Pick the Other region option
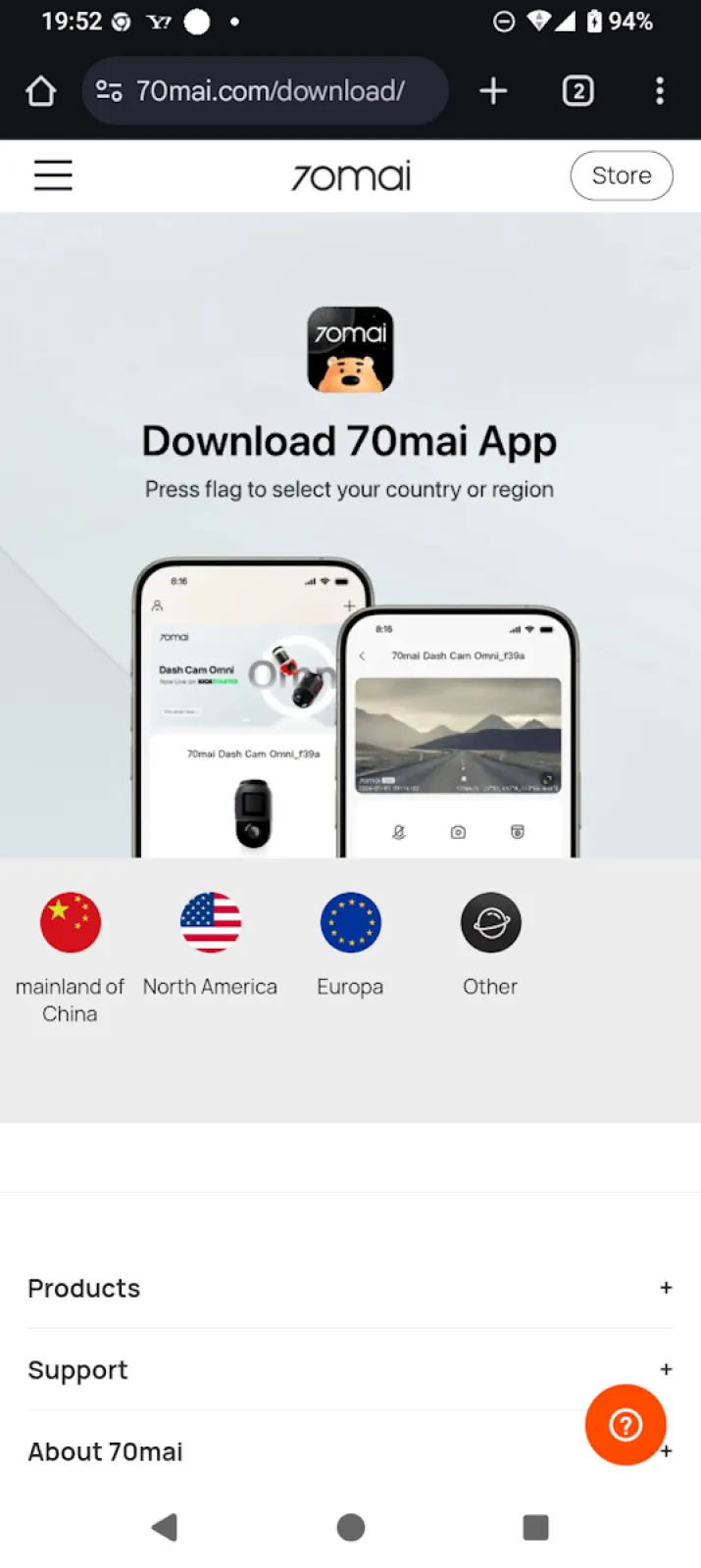Image resolution: width=701 pixels, height=1568 pixels. click(x=490, y=922)
